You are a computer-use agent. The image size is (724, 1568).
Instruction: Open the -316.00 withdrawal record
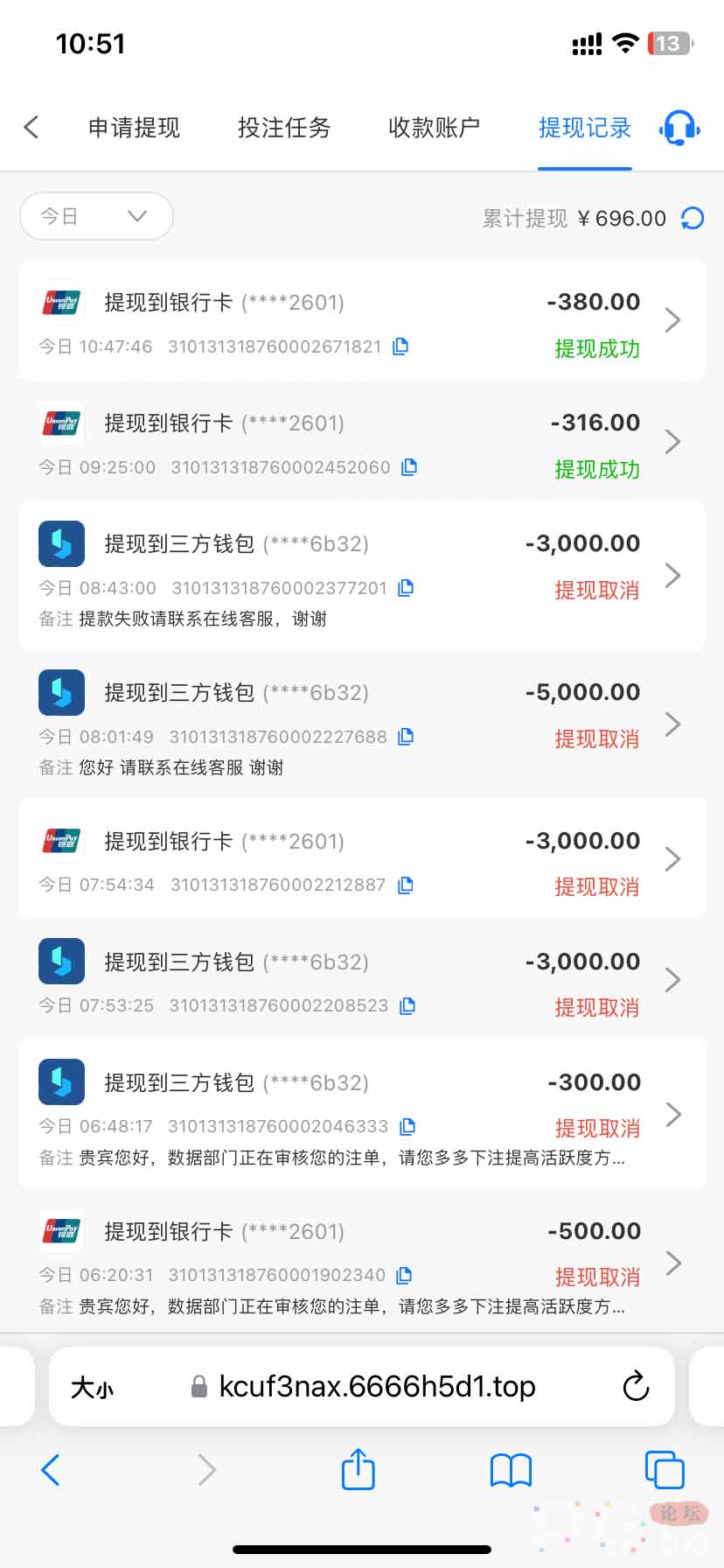coord(361,441)
